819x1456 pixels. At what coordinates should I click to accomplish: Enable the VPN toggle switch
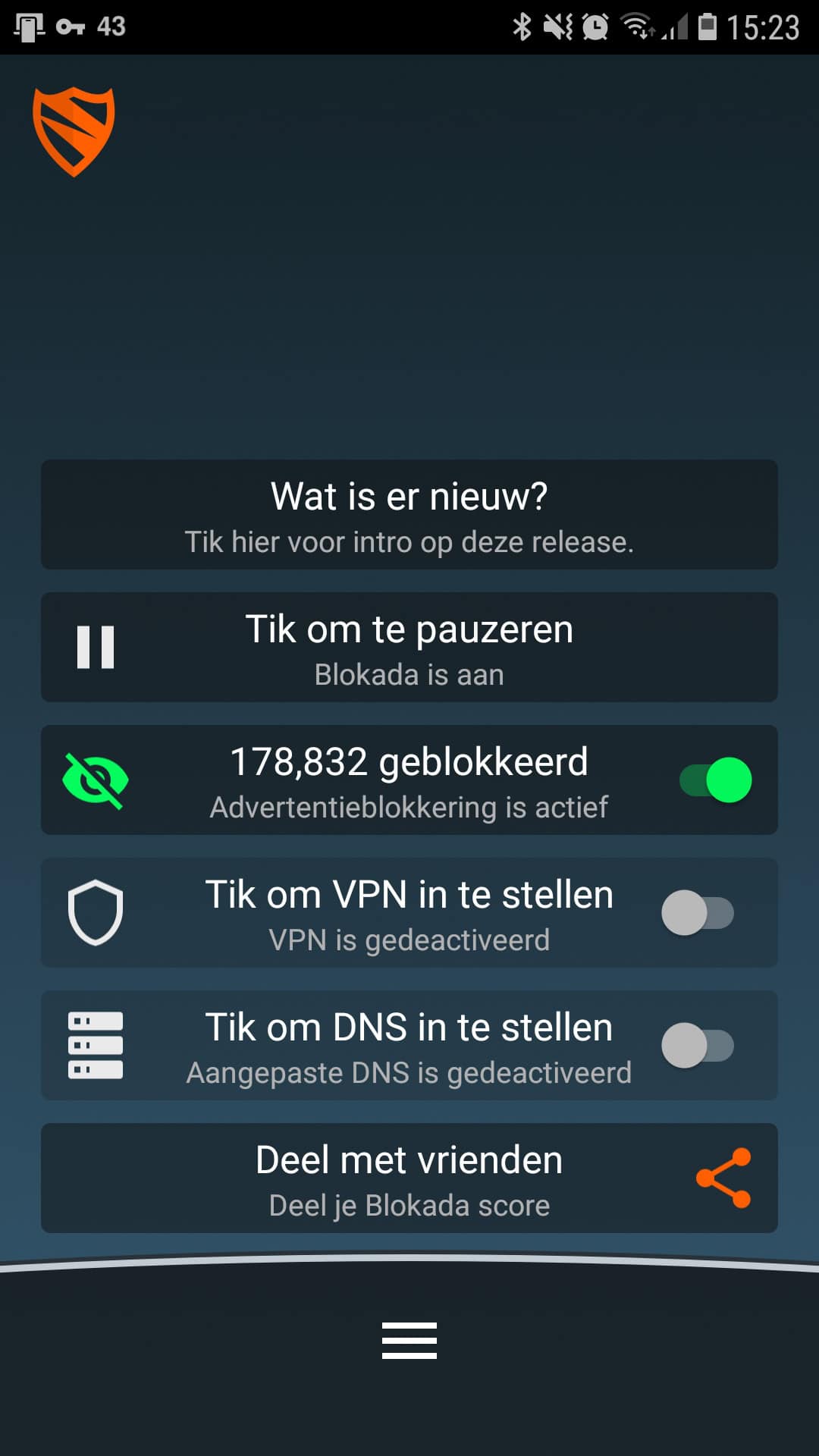699,912
